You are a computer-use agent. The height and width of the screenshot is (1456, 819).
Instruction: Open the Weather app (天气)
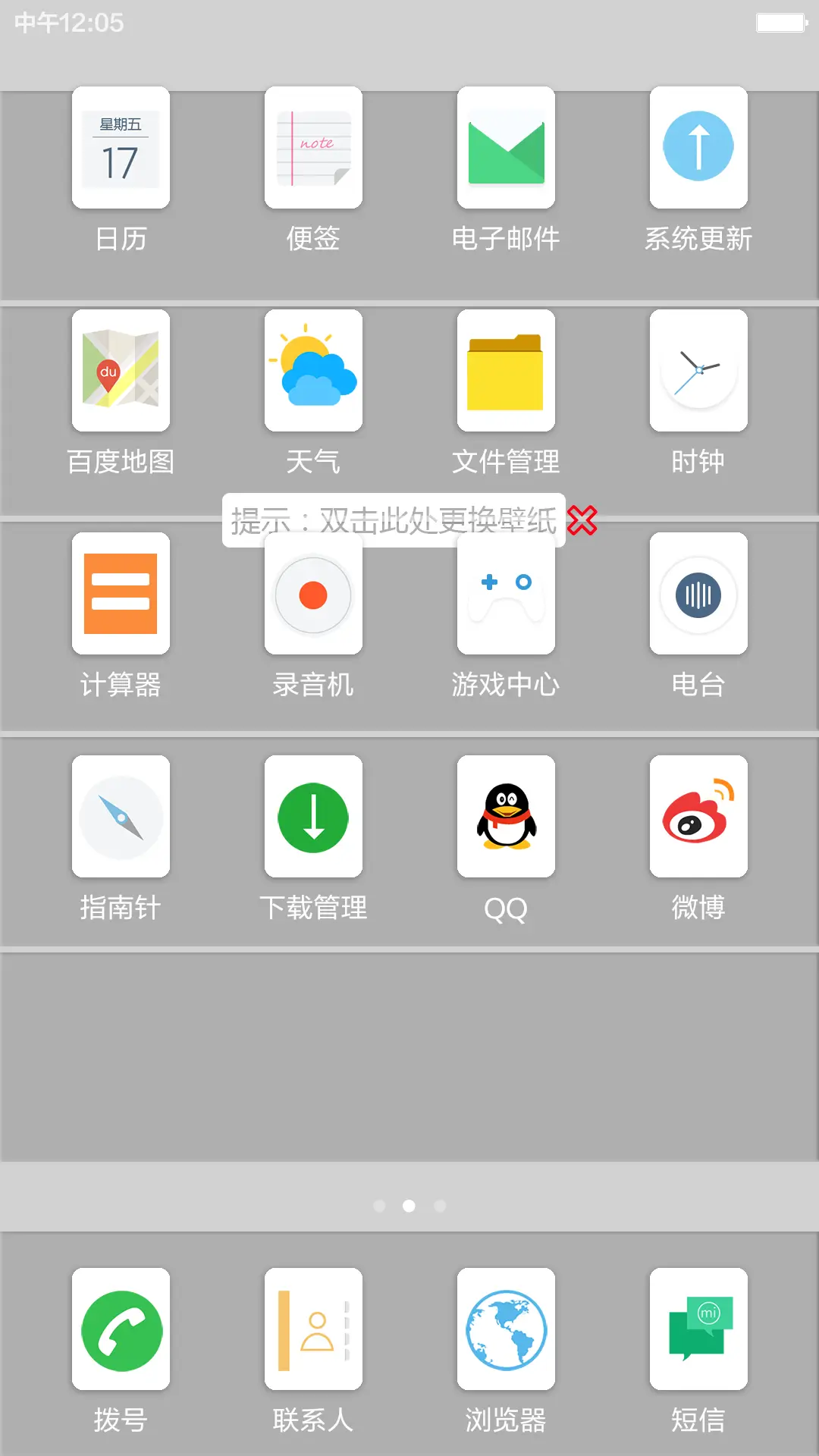313,372
